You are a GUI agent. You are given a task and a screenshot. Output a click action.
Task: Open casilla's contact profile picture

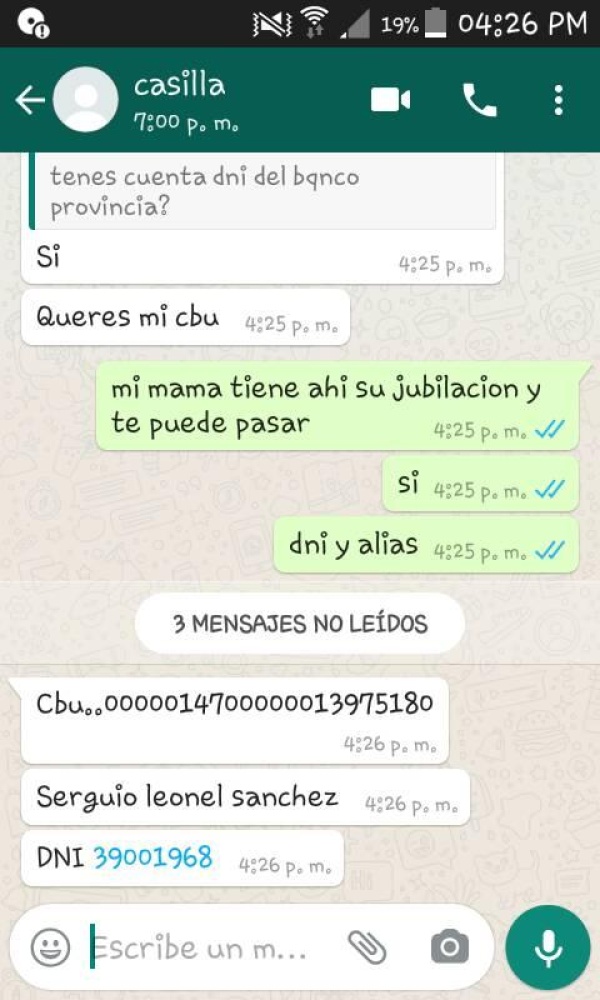pyautogui.click(x=86, y=100)
